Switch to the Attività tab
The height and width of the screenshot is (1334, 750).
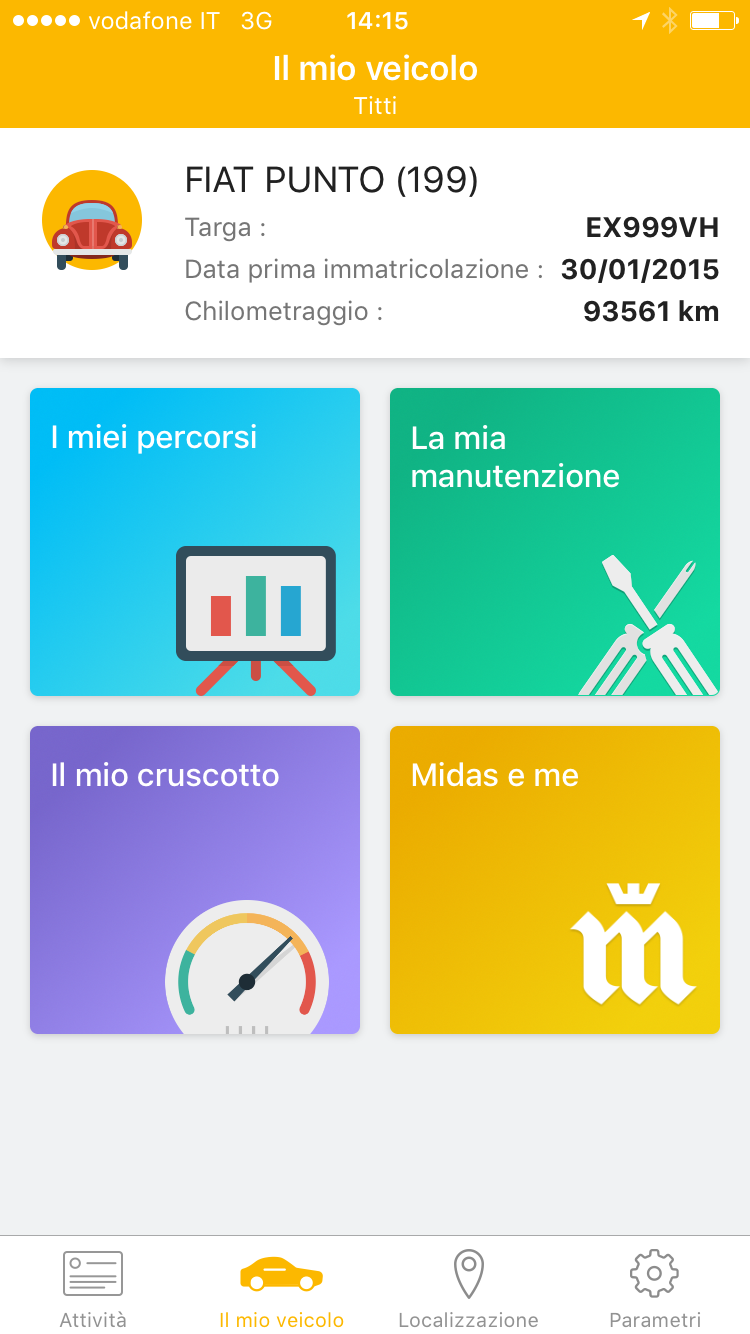pyautogui.click(x=93, y=1287)
